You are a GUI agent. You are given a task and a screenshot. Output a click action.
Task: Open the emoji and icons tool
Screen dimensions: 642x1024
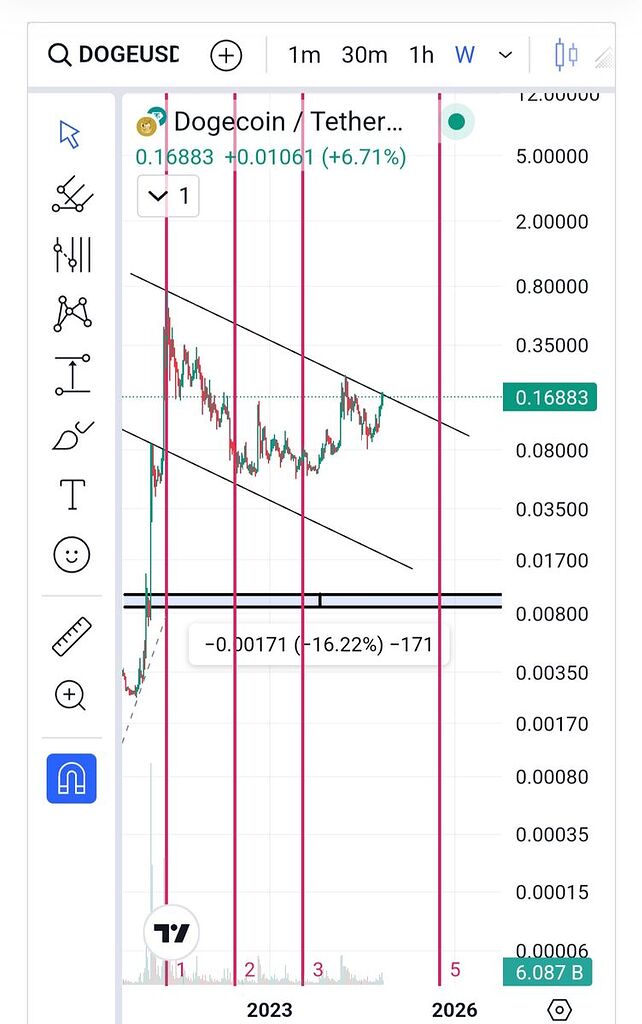click(x=71, y=554)
